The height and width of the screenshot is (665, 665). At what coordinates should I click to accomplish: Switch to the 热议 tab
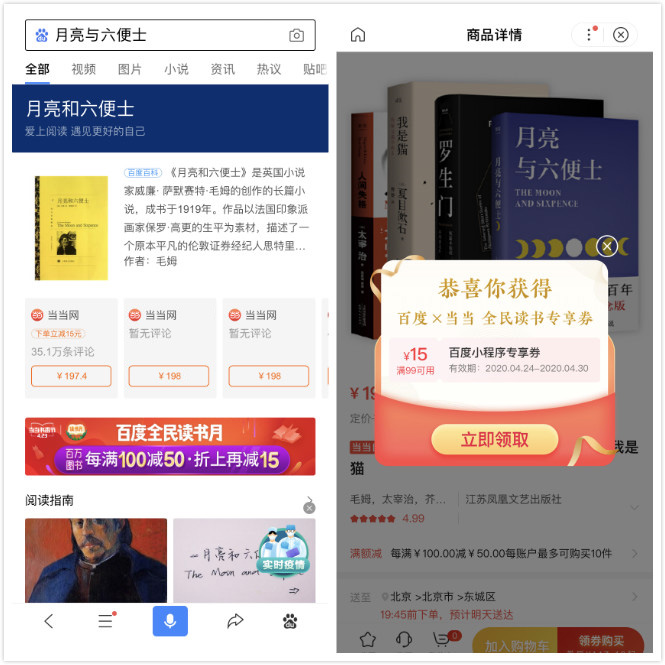click(x=268, y=69)
